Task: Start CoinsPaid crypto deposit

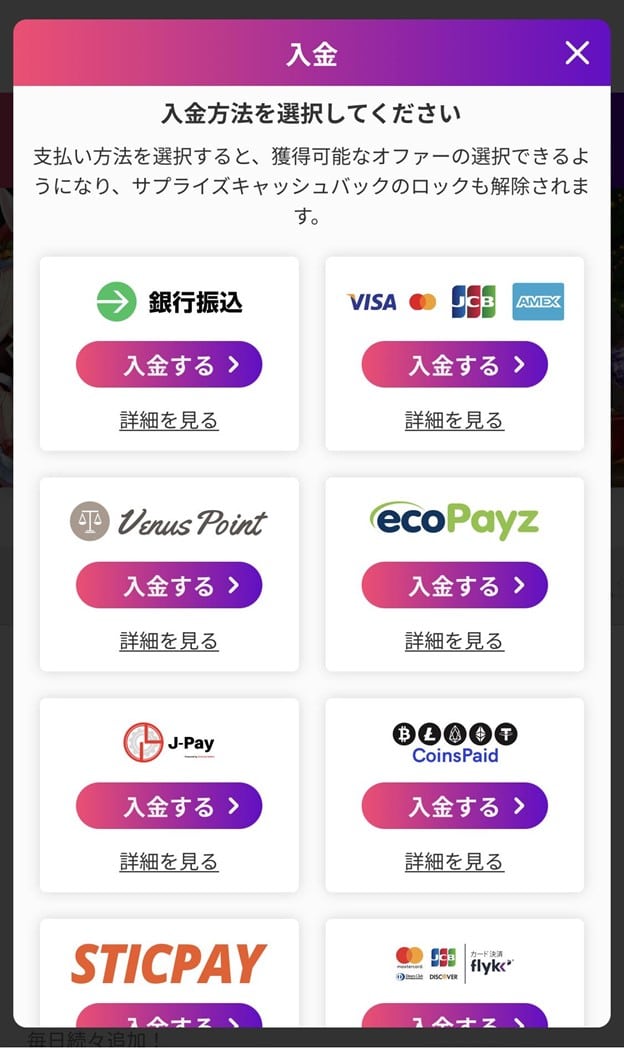Action: [x=454, y=806]
